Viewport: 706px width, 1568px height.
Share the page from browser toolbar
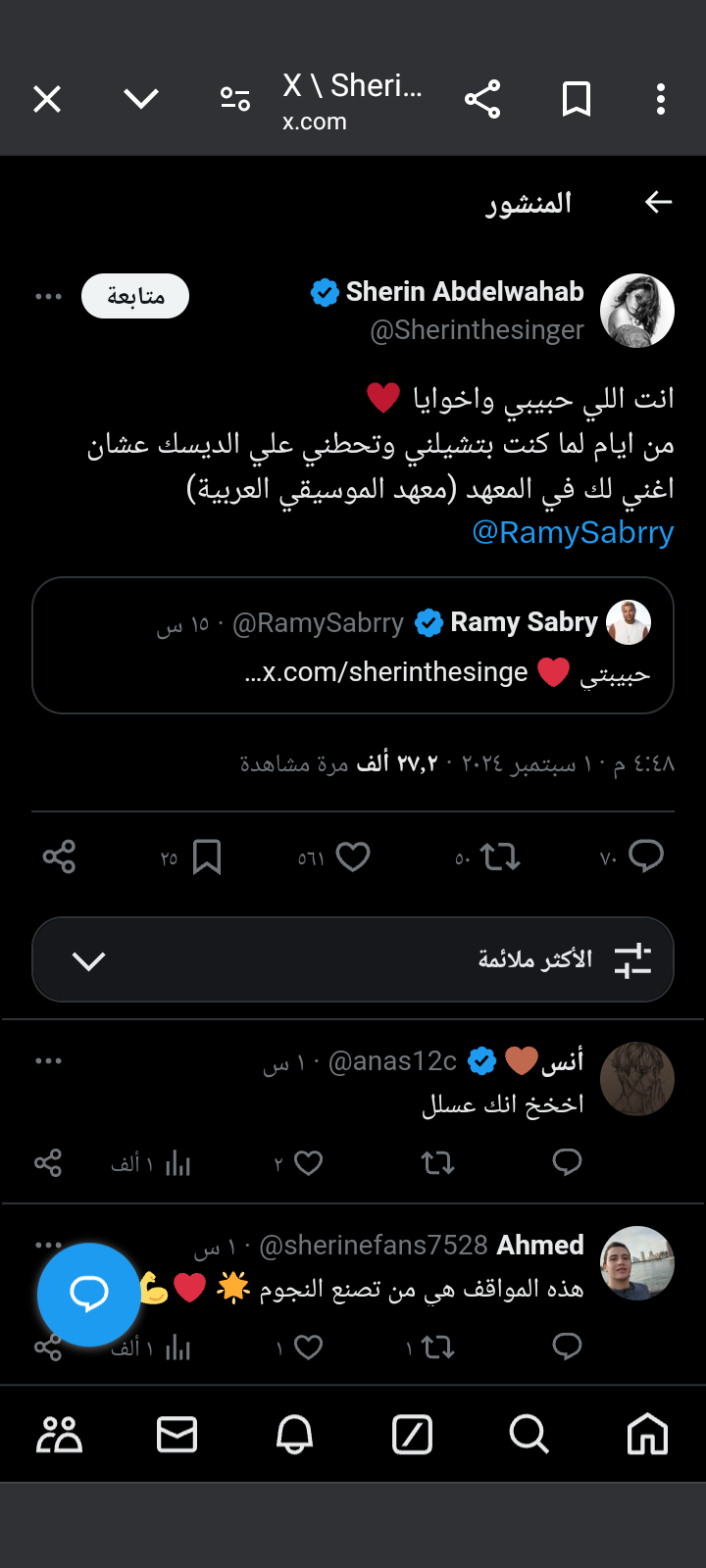tap(482, 99)
